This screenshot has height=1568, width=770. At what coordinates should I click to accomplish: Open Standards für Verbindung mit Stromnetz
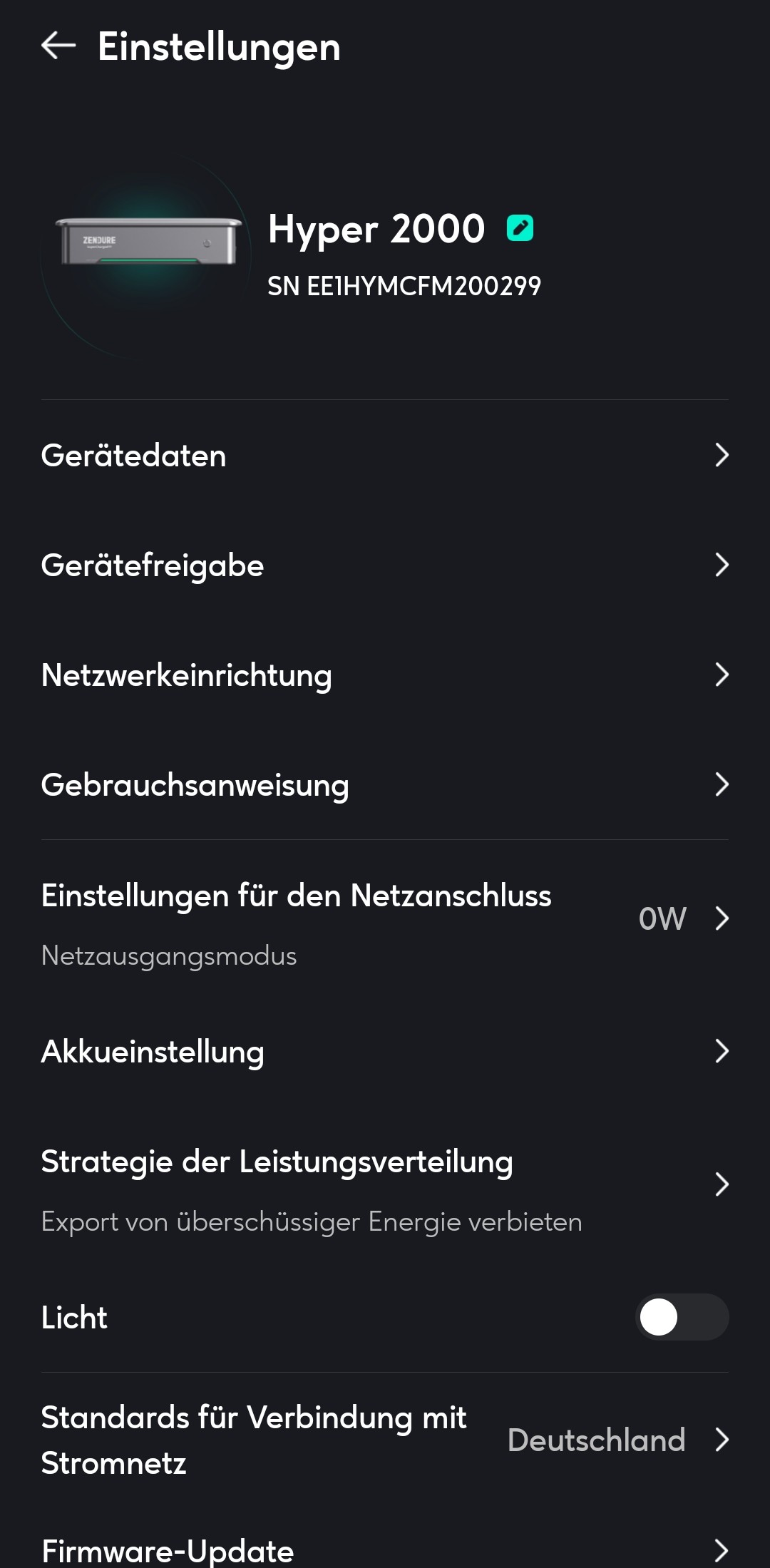(385, 1440)
